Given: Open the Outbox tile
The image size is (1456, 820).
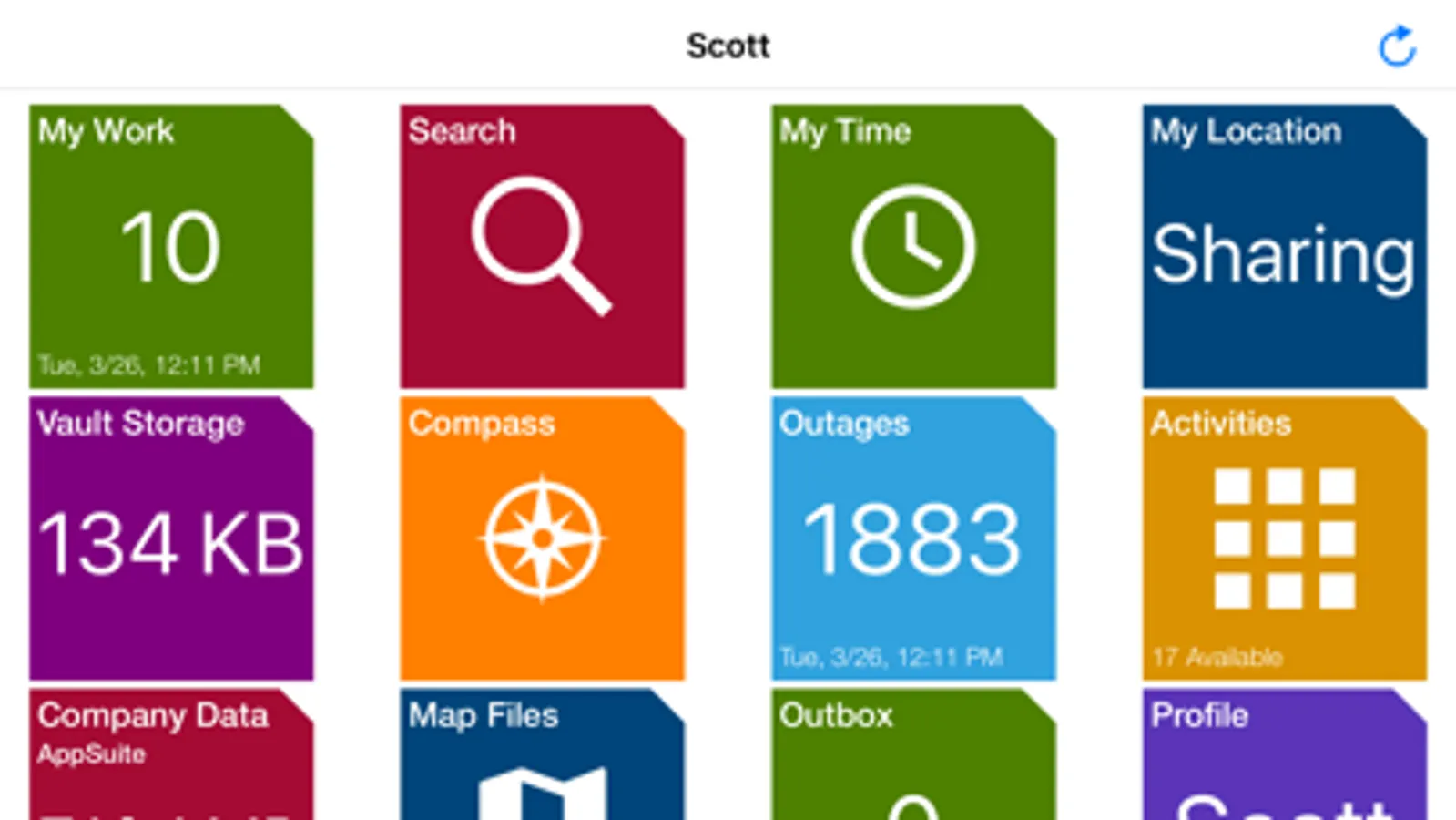Looking at the screenshot, I should (913, 756).
